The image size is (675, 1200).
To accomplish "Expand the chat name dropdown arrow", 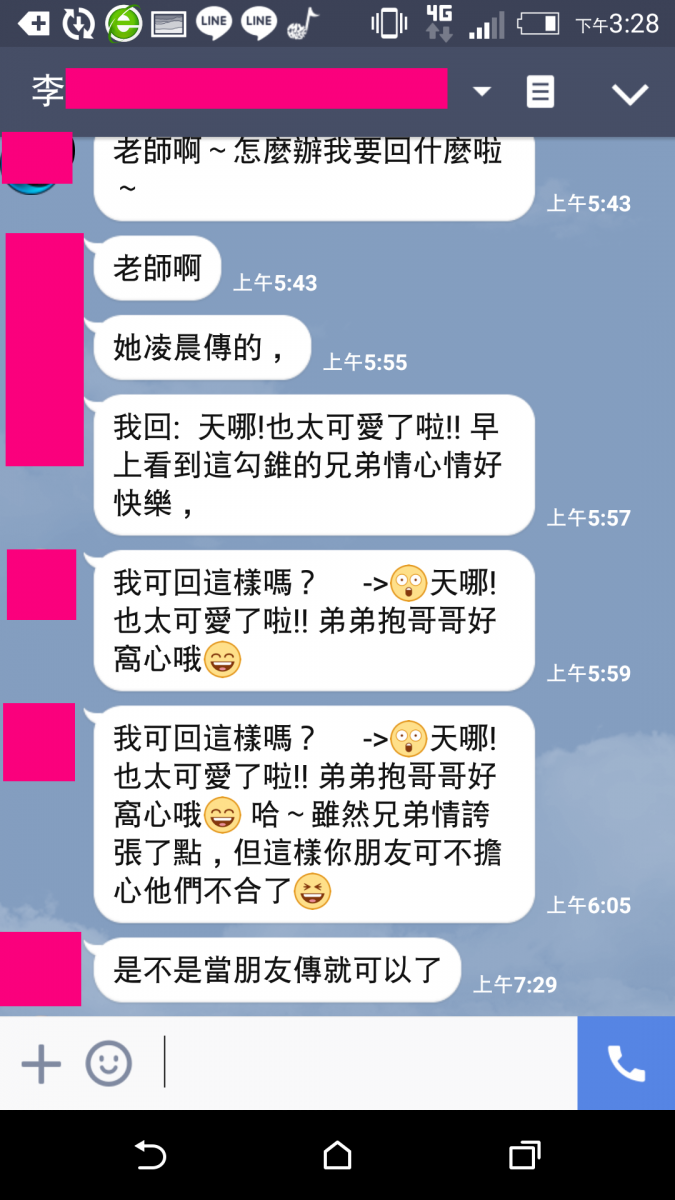I will coord(482,92).
